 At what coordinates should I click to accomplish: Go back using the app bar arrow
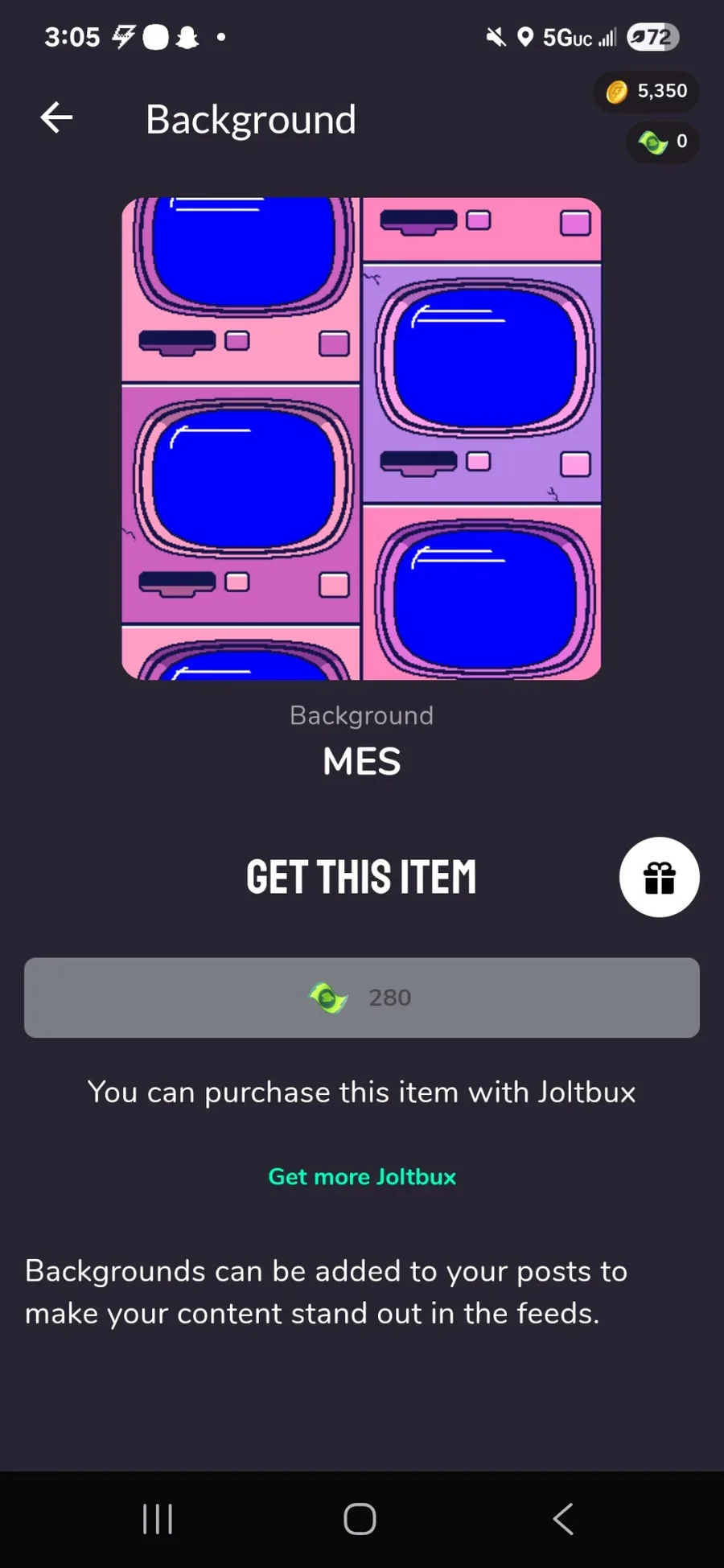coord(56,118)
